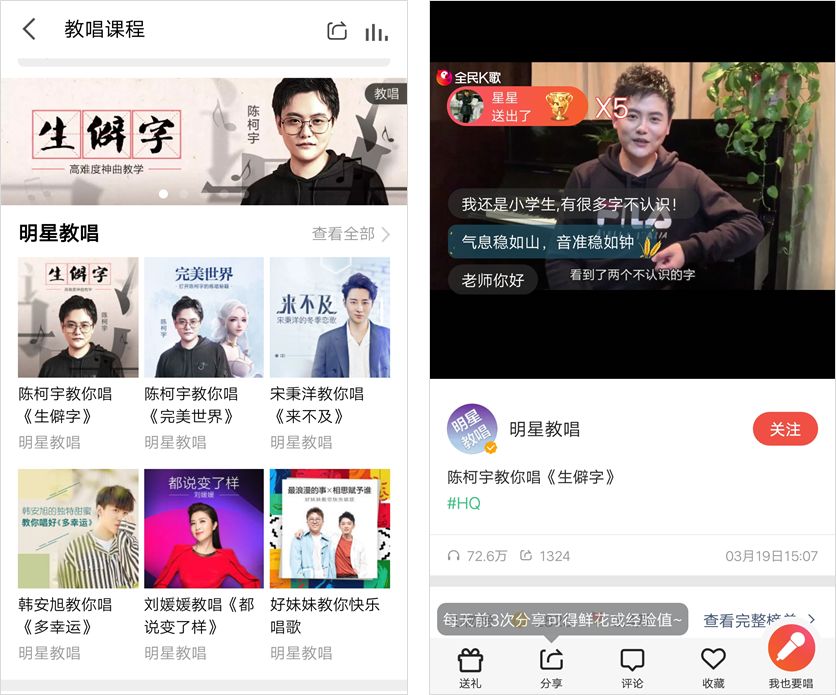This screenshot has height=695, width=836.
Task: Tap the share icon in the 教唱课程 header
Action: [x=337, y=31]
